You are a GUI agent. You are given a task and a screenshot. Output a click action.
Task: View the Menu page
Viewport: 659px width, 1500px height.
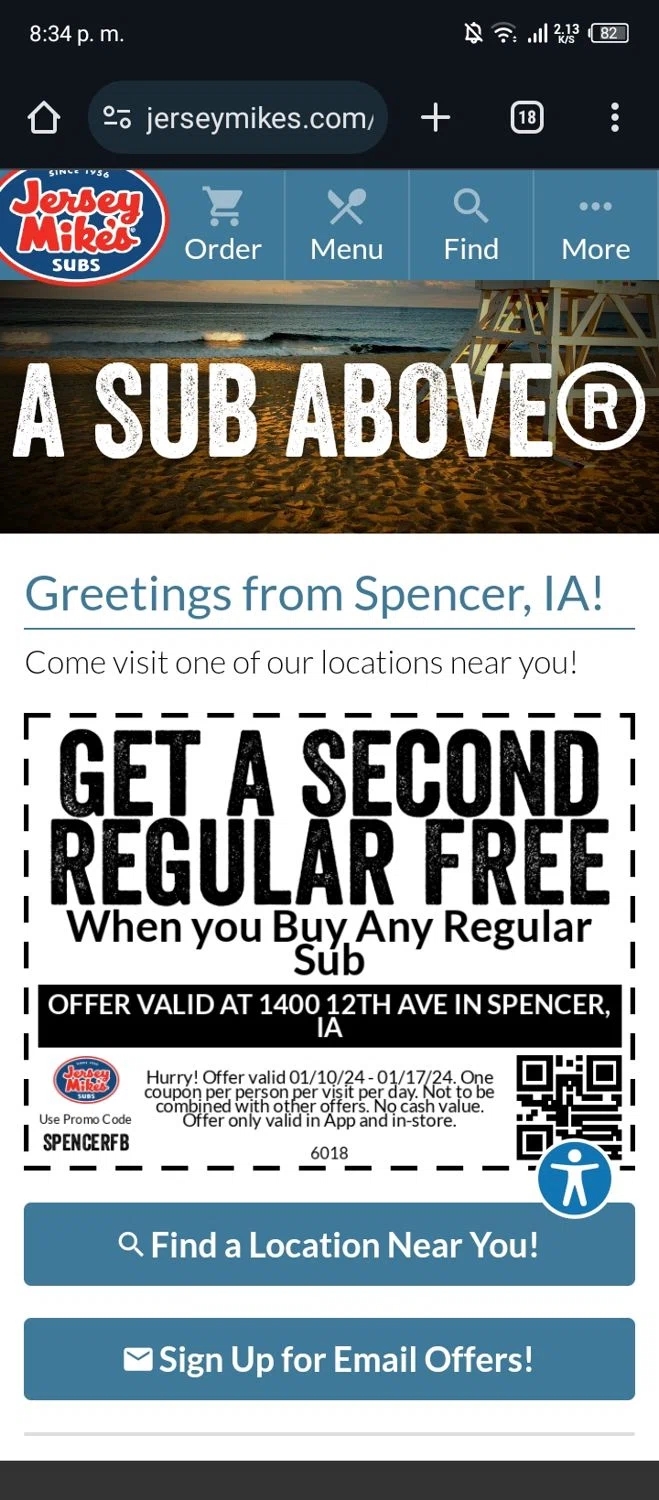pos(347,226)
